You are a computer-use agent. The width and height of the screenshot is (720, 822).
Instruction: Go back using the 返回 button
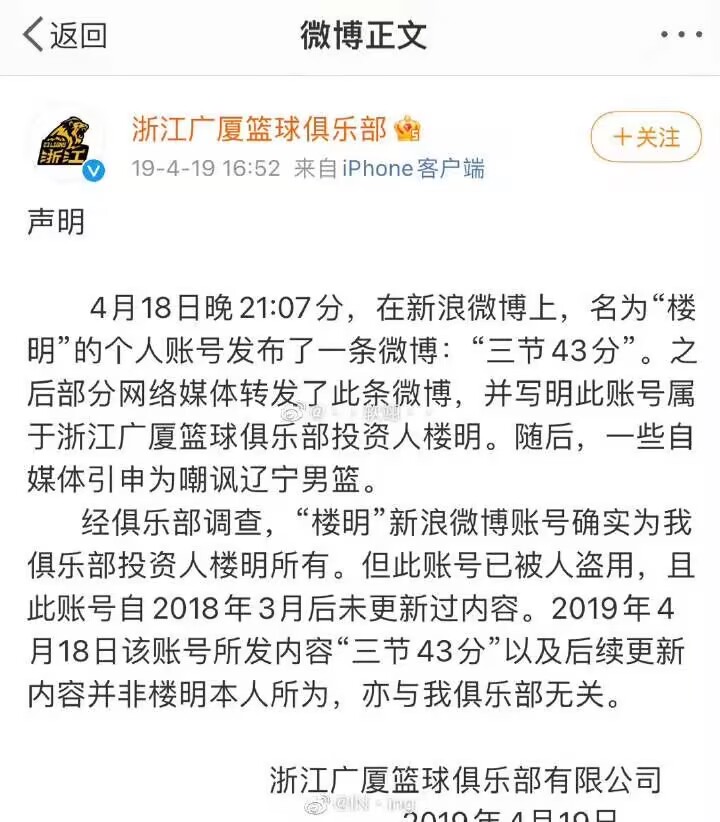[64, 35]
